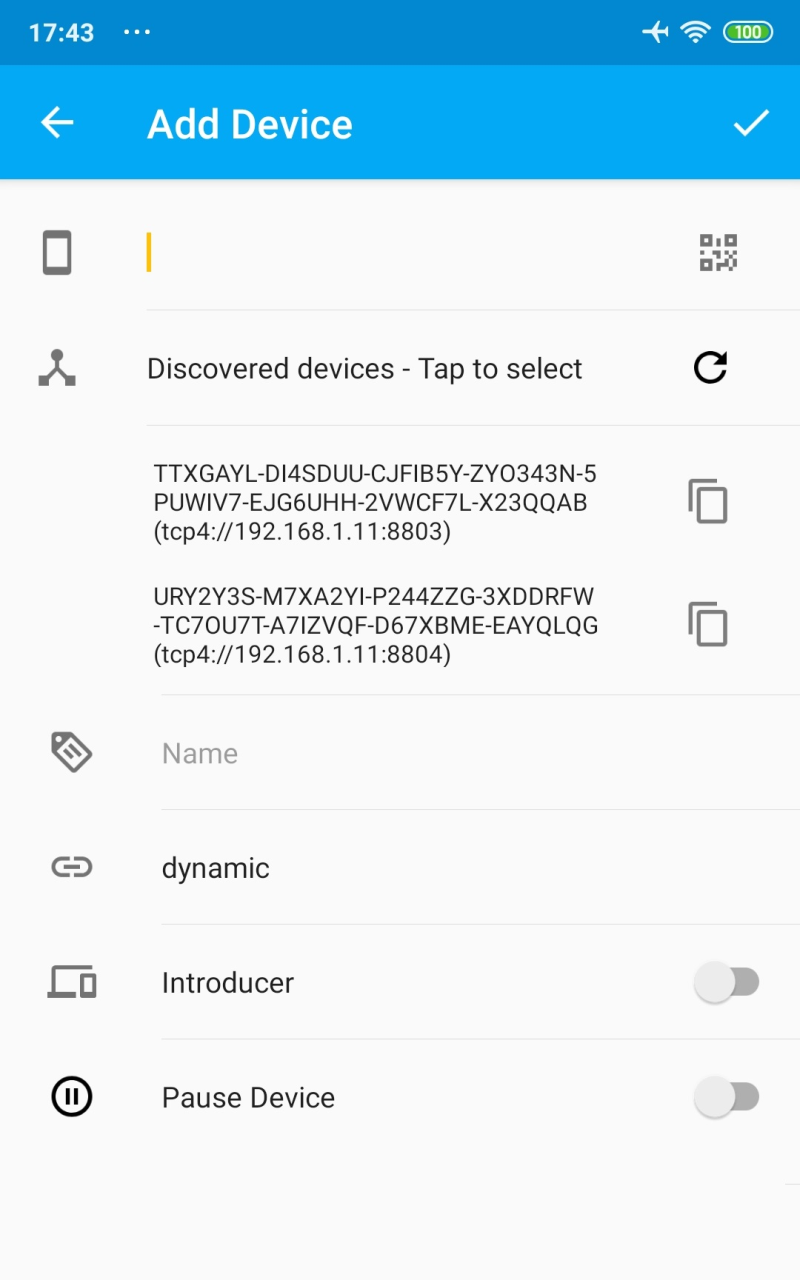The image size is (800, 1280).
Task: Go back with the back arrow
Action: (x=56, y=123)
